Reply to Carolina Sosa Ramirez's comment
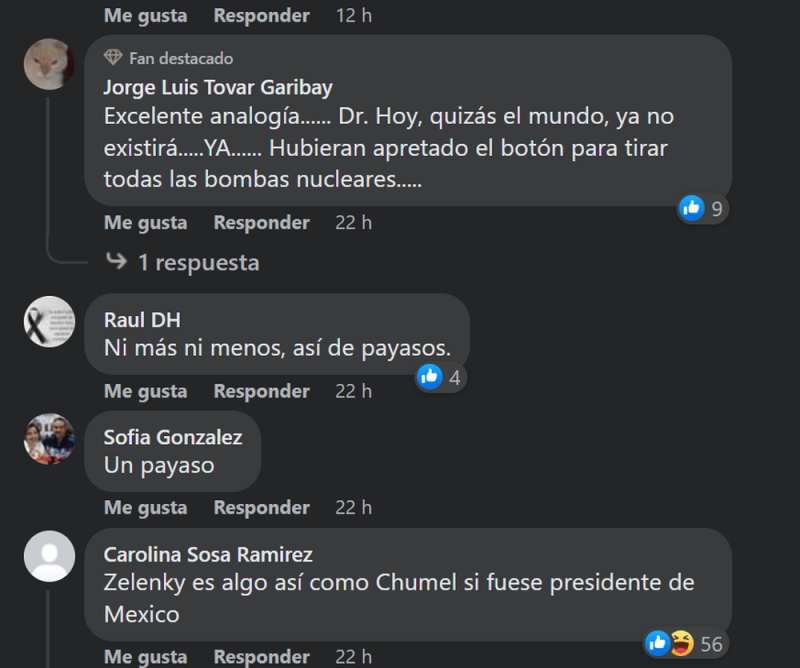Viewport: 800px width, 668px height. pyautogui.click(x=261, y=657)
